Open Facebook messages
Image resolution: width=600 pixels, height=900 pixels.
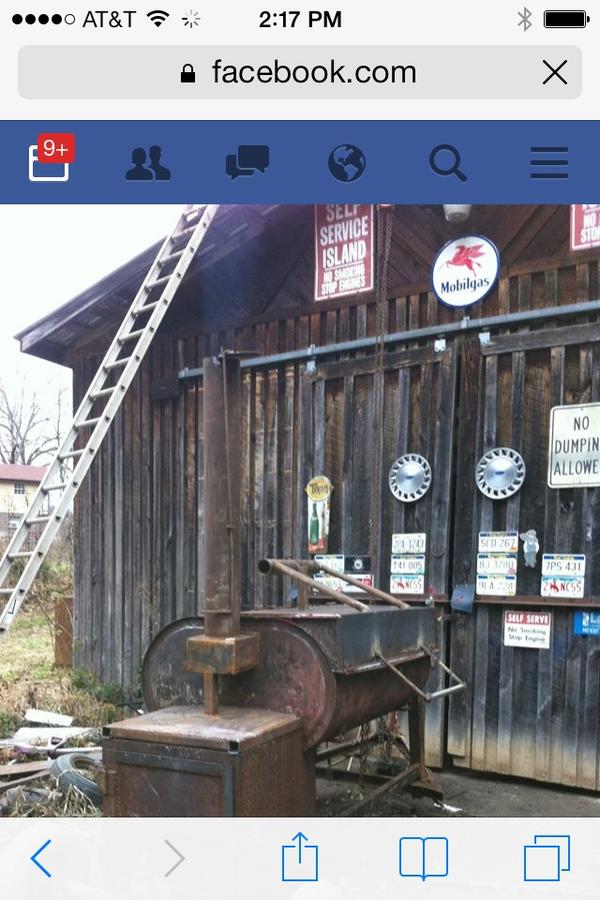(247, 163)
